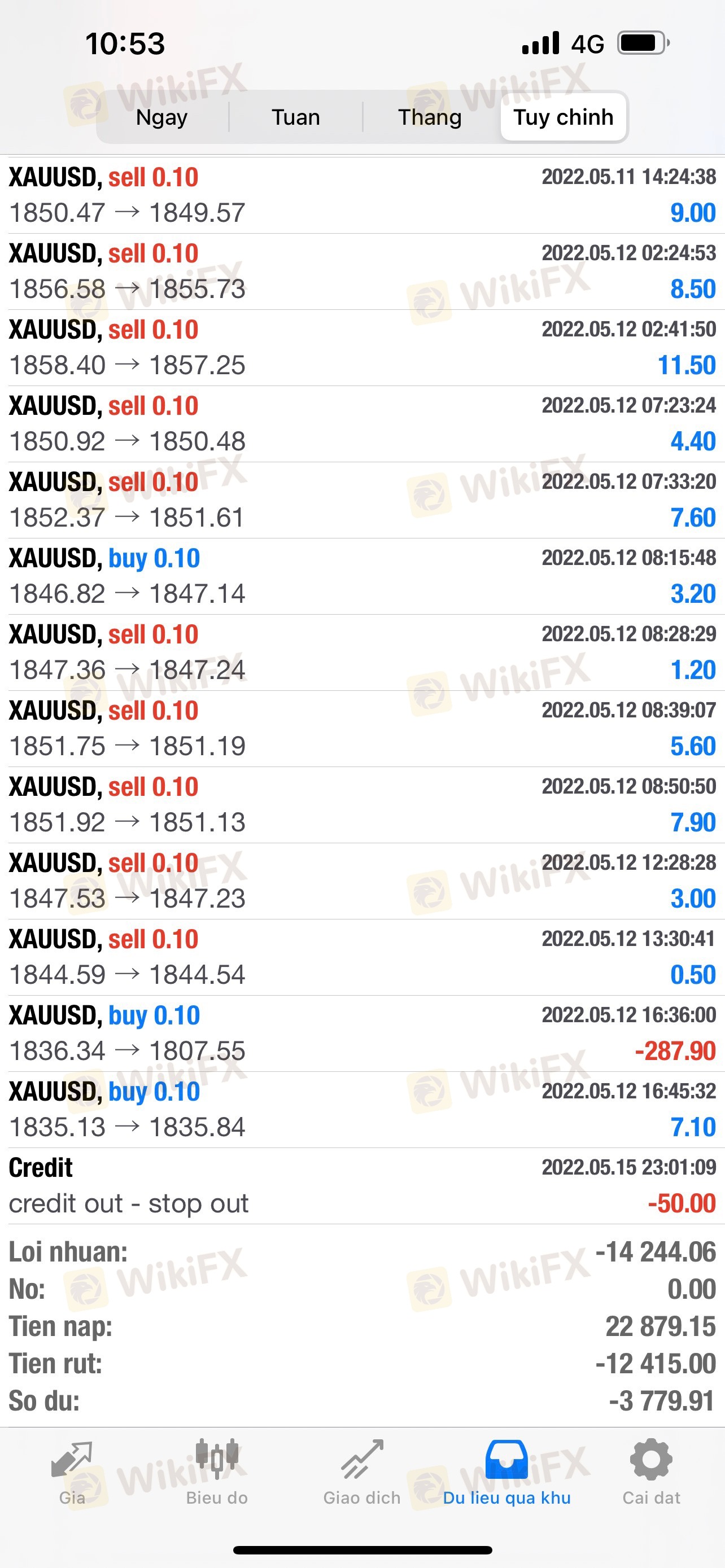Open the buy trade with -287.90 loss

362,1033
